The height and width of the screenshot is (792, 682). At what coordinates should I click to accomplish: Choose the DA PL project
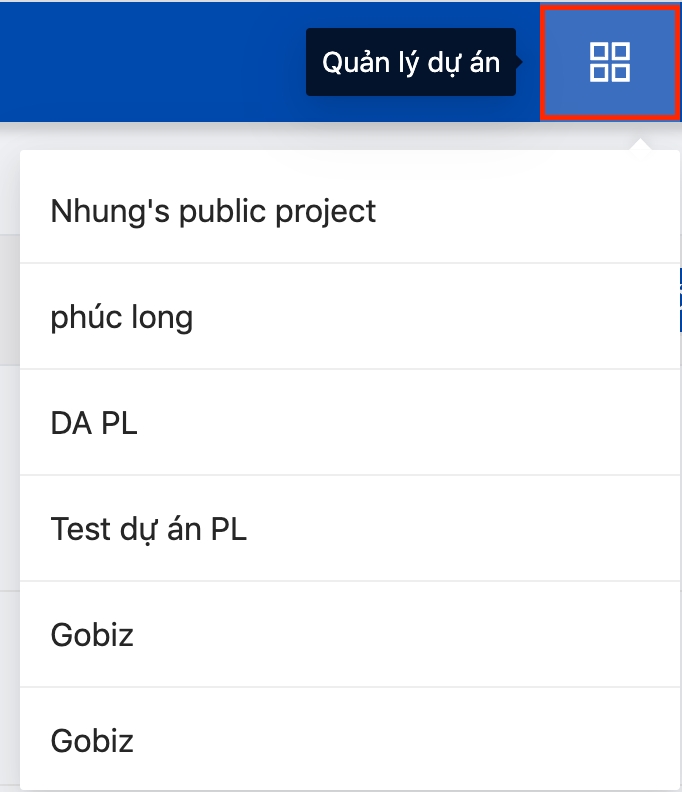pyautogui.click(x=95, y=423)
